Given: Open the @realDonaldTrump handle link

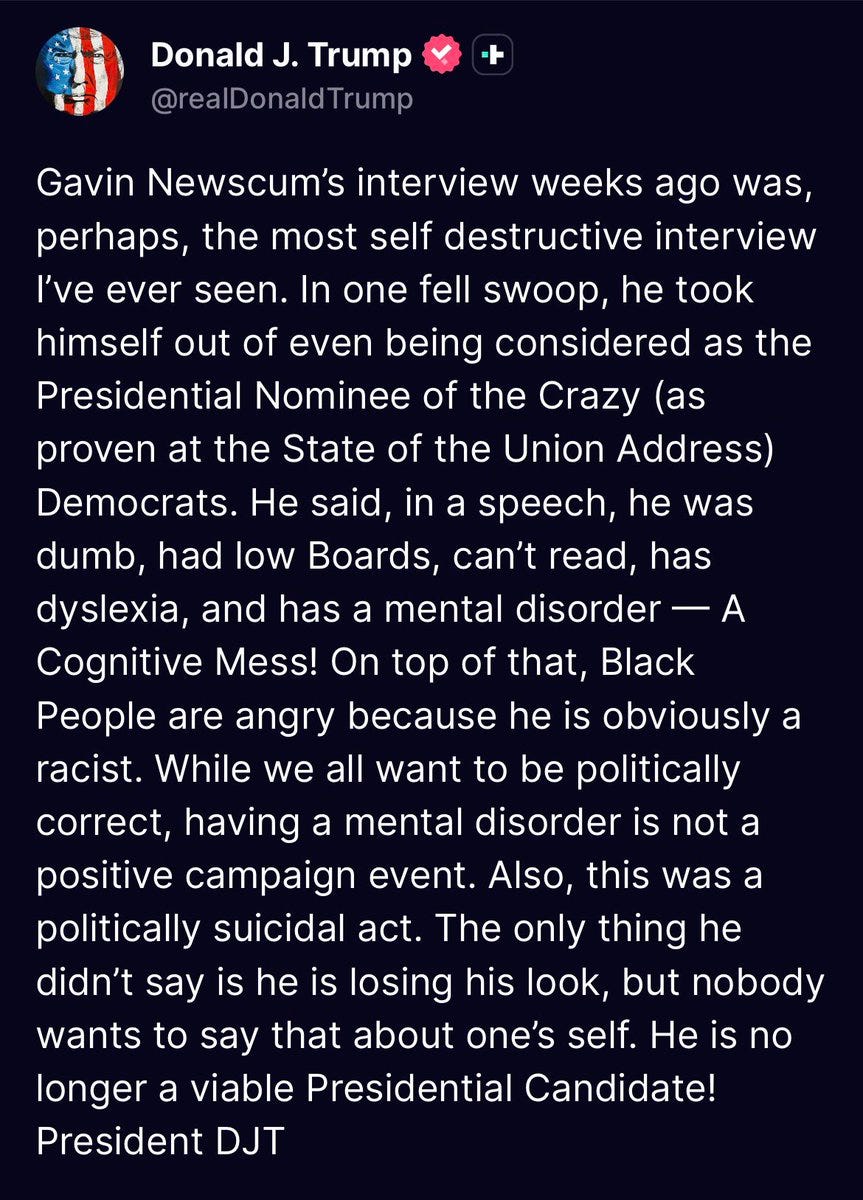Looking at the screenshot, I should click(282, 99).
